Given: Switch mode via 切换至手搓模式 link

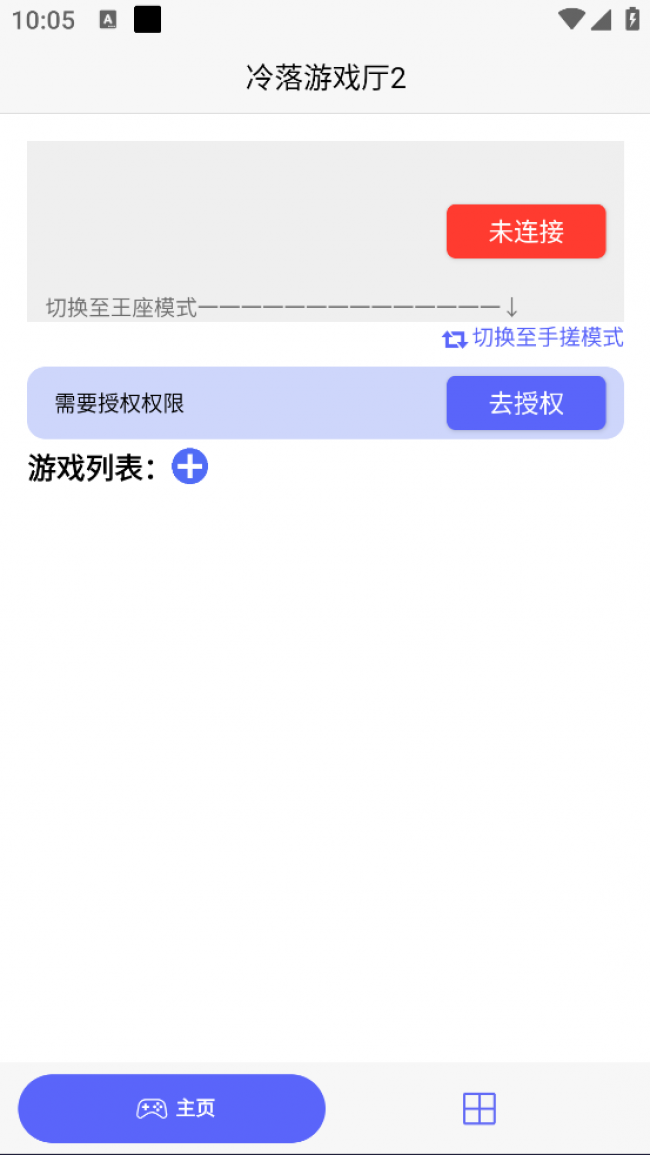Looking at the screenshot, I should pos(533,338).
